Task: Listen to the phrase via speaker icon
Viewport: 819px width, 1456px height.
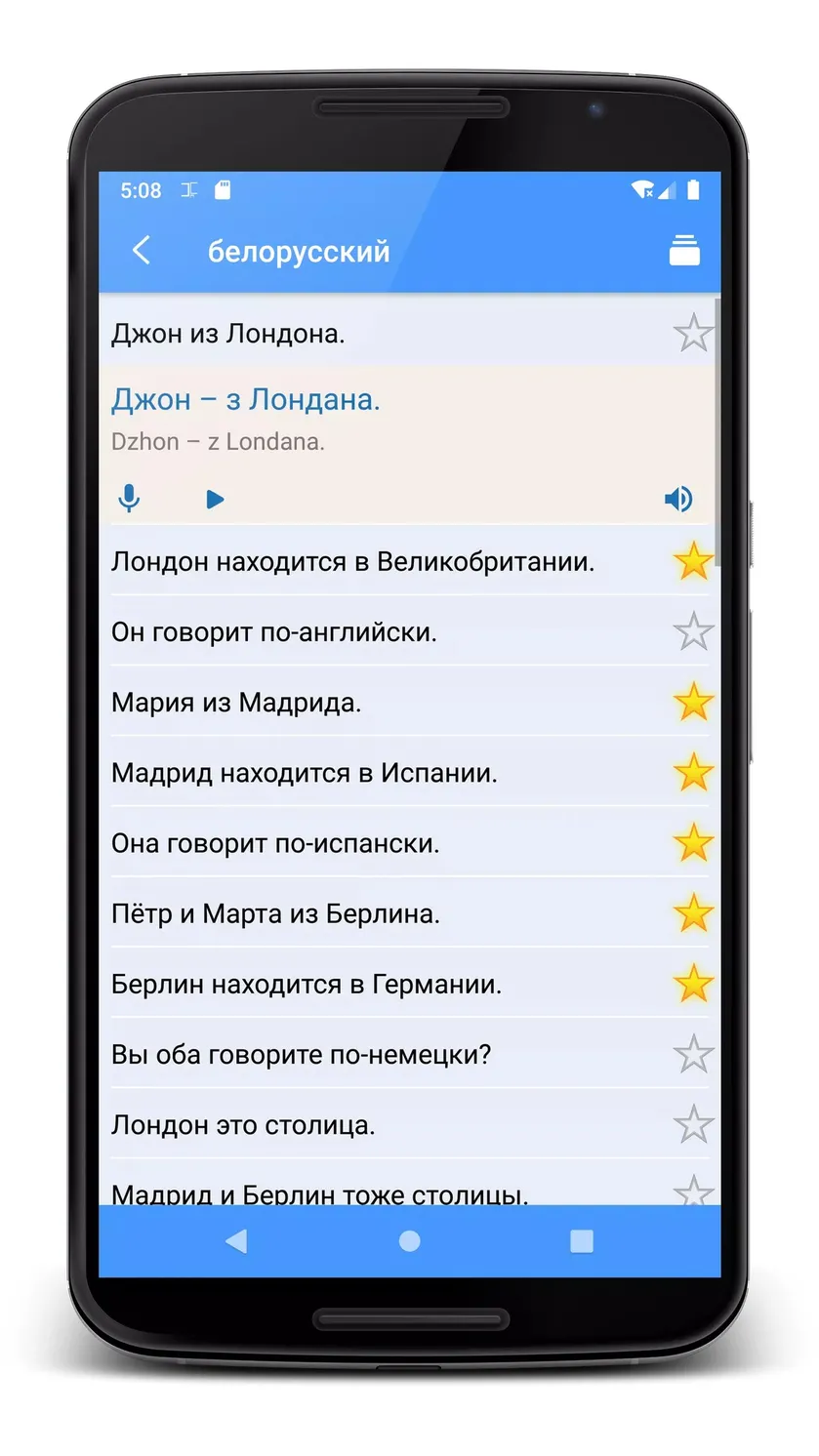Action: [x=678, y=500]
